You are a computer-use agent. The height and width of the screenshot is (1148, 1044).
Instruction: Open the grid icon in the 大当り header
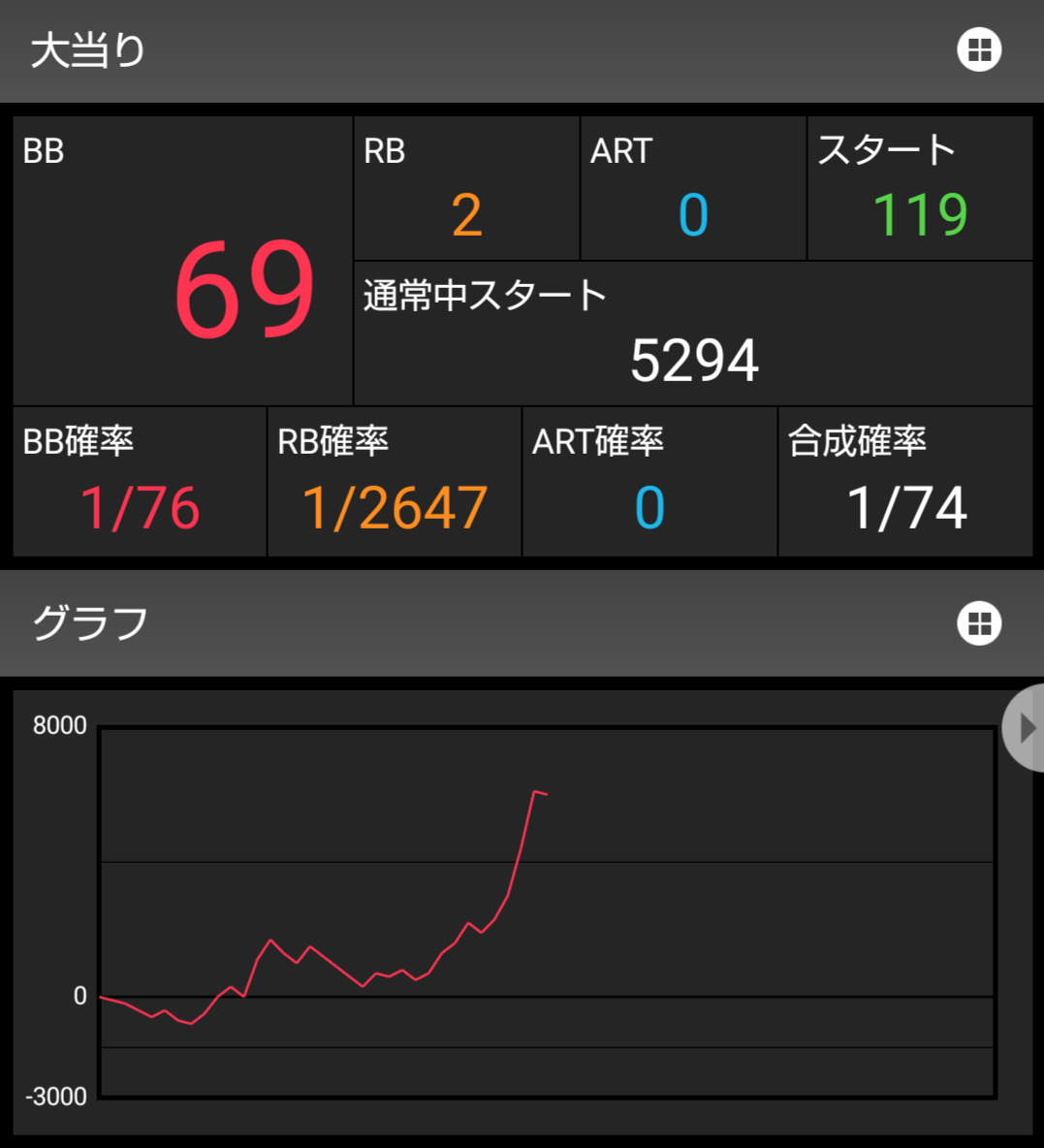(979, 50)
